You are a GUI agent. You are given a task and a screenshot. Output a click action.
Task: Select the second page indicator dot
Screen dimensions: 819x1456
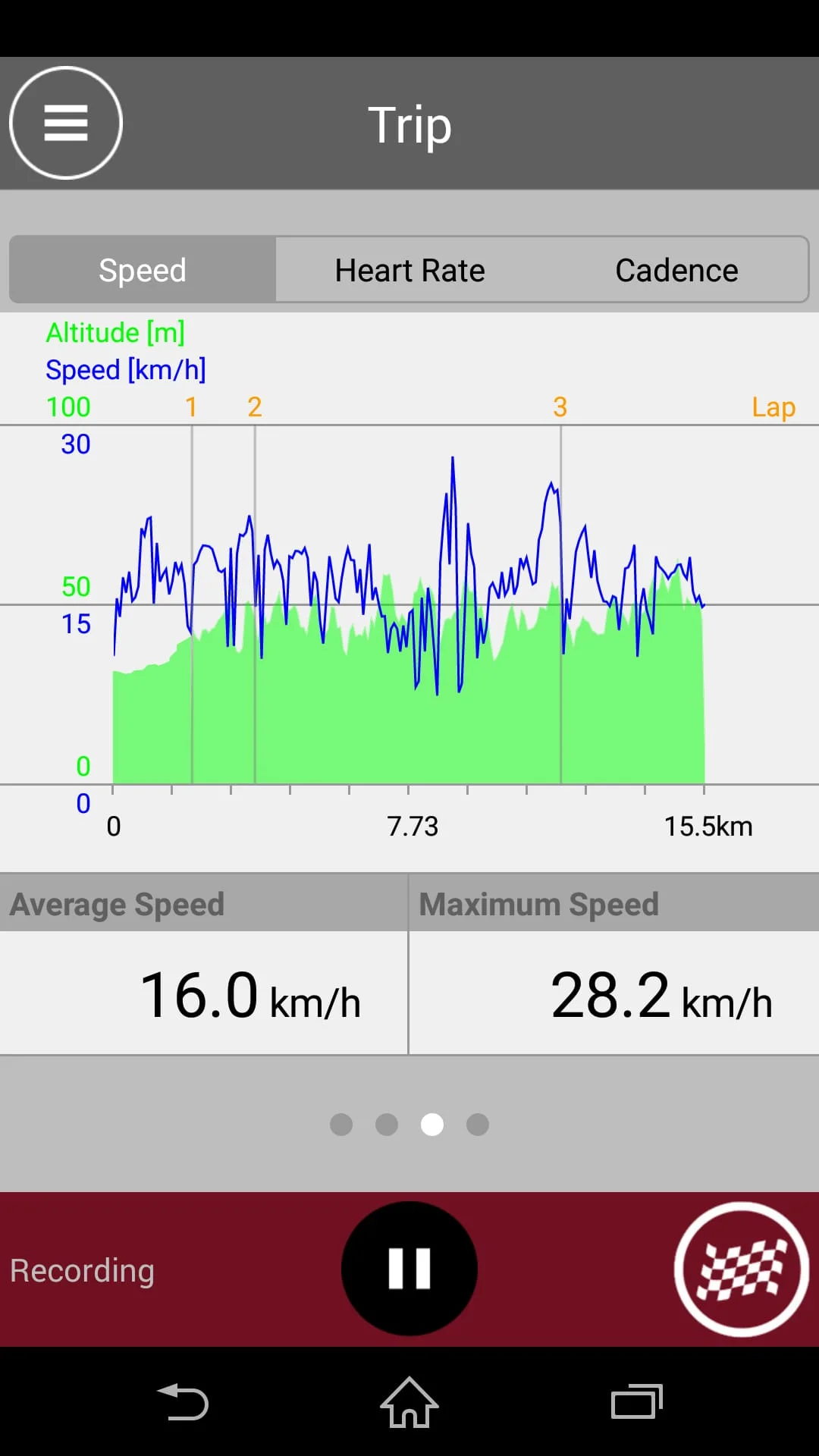point(388,1125)
